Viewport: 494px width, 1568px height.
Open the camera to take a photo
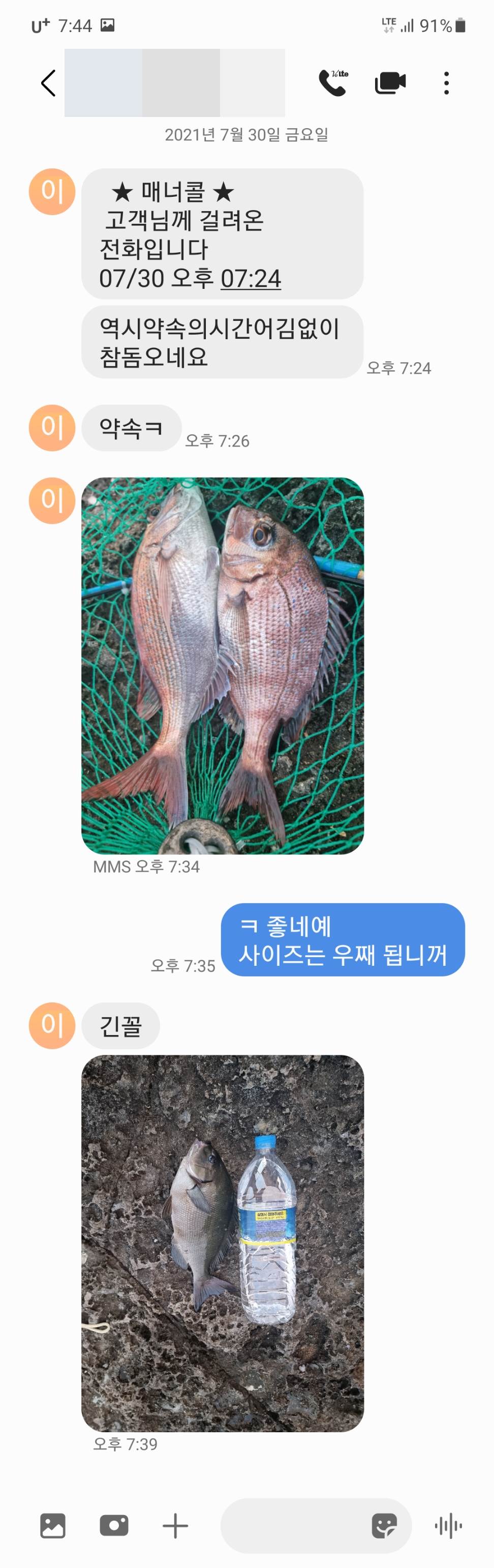click(114, 1525)
